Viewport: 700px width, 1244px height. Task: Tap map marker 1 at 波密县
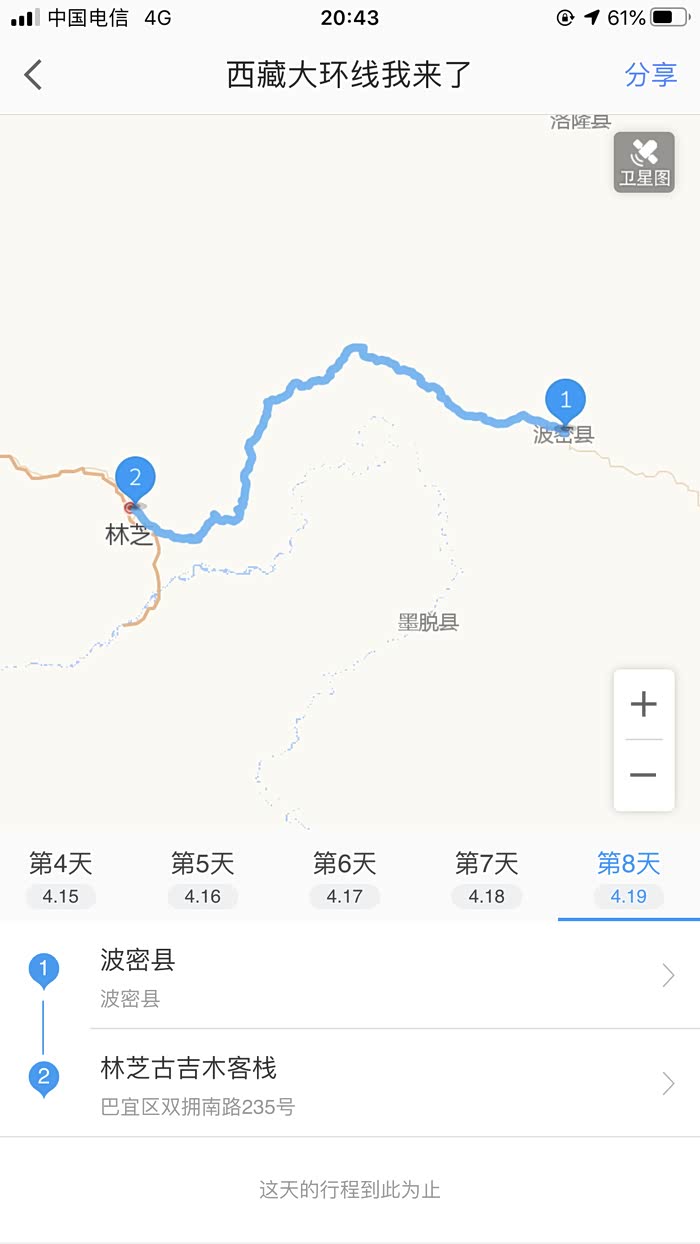pos(565,402)
